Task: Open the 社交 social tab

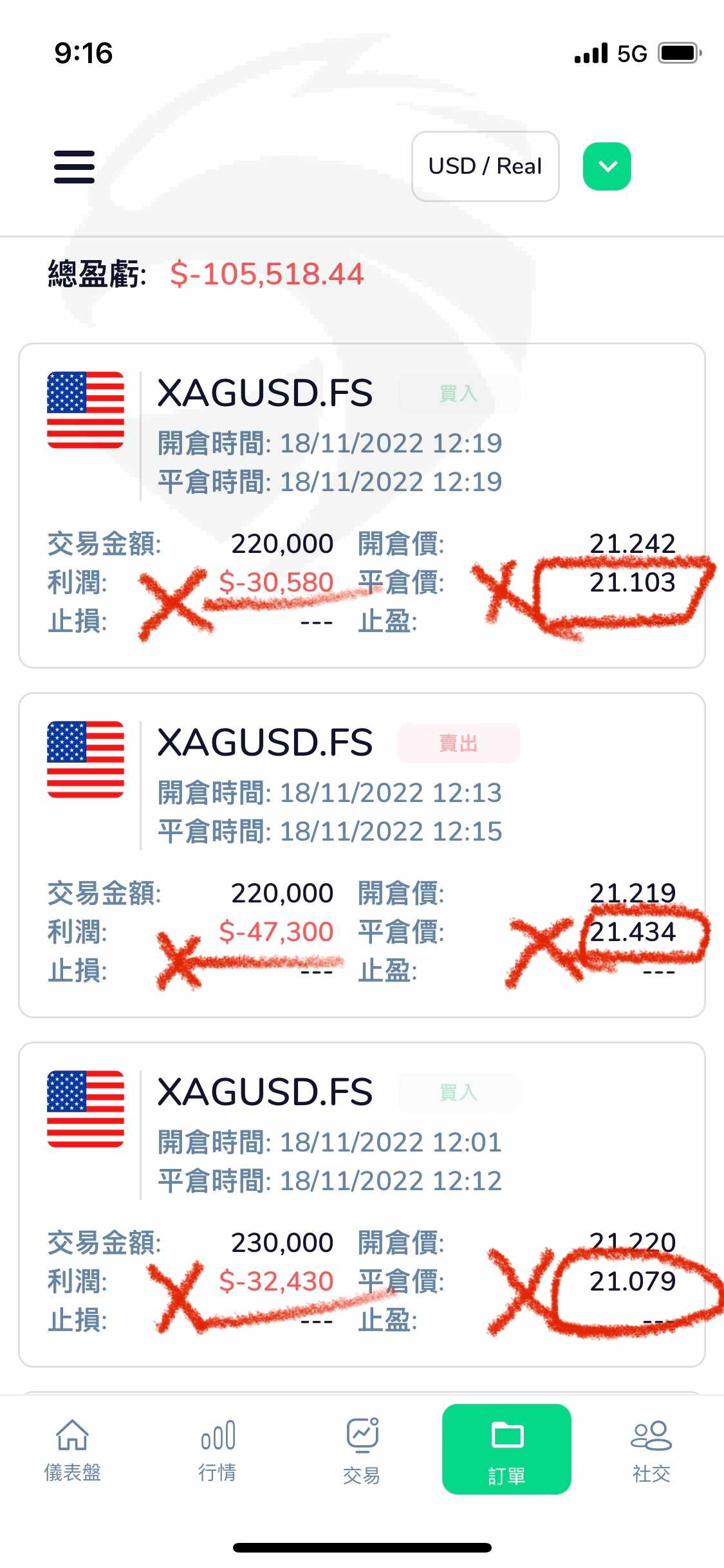Action: [x=651, y=1451]
